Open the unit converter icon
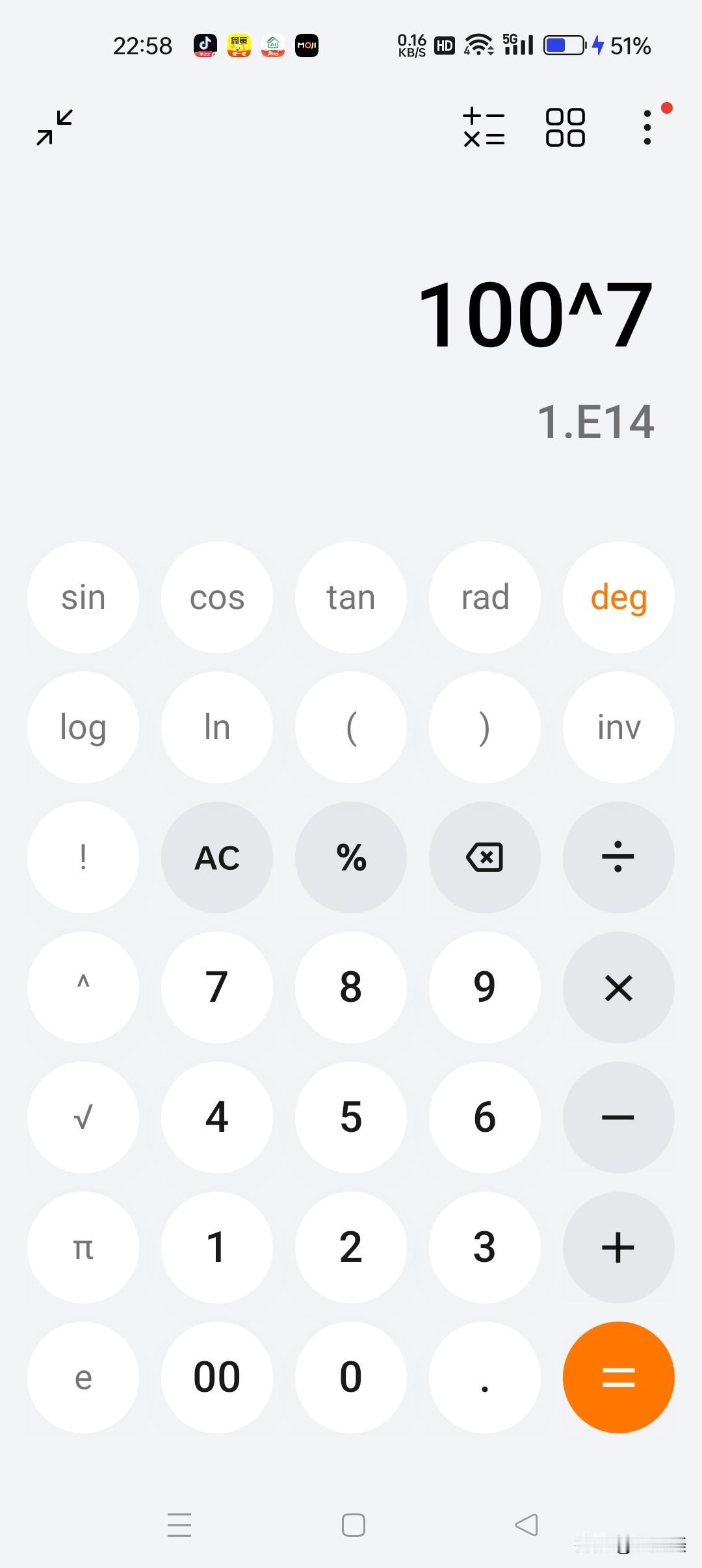The image size is (702, 1568). coord(484,127)
